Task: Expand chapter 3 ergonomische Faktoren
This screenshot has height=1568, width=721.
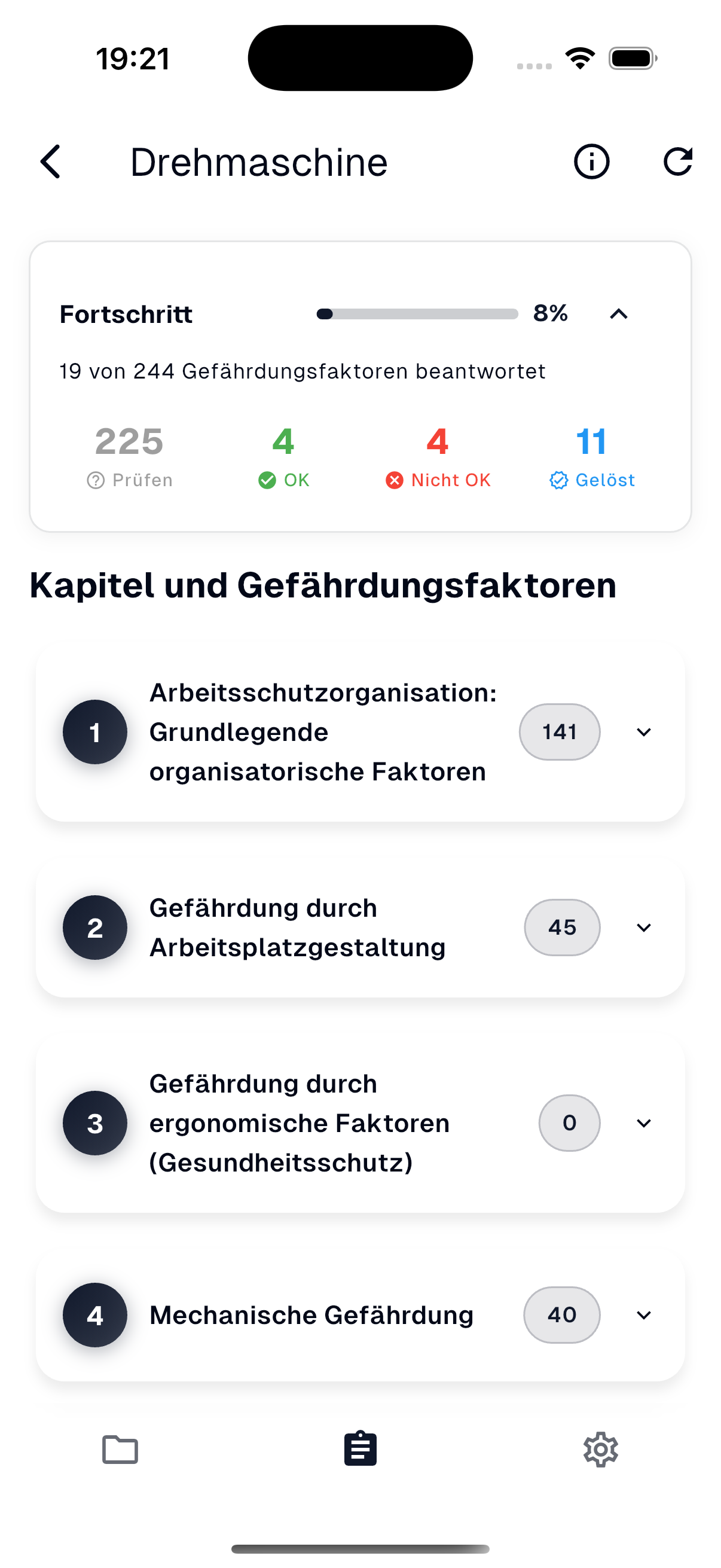Action: [643, 1123]
